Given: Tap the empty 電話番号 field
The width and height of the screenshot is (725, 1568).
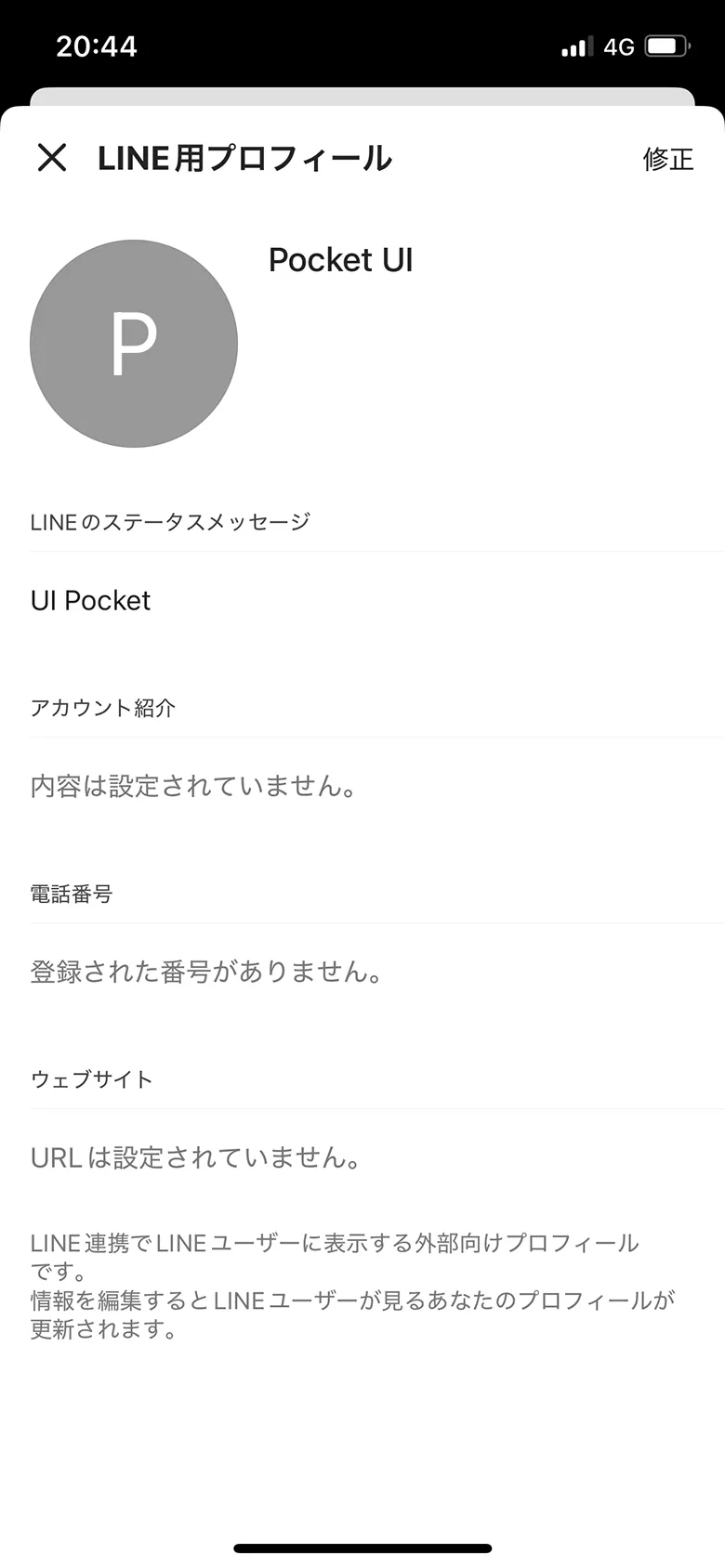Looking at the screenshot, I should [205, 973].
